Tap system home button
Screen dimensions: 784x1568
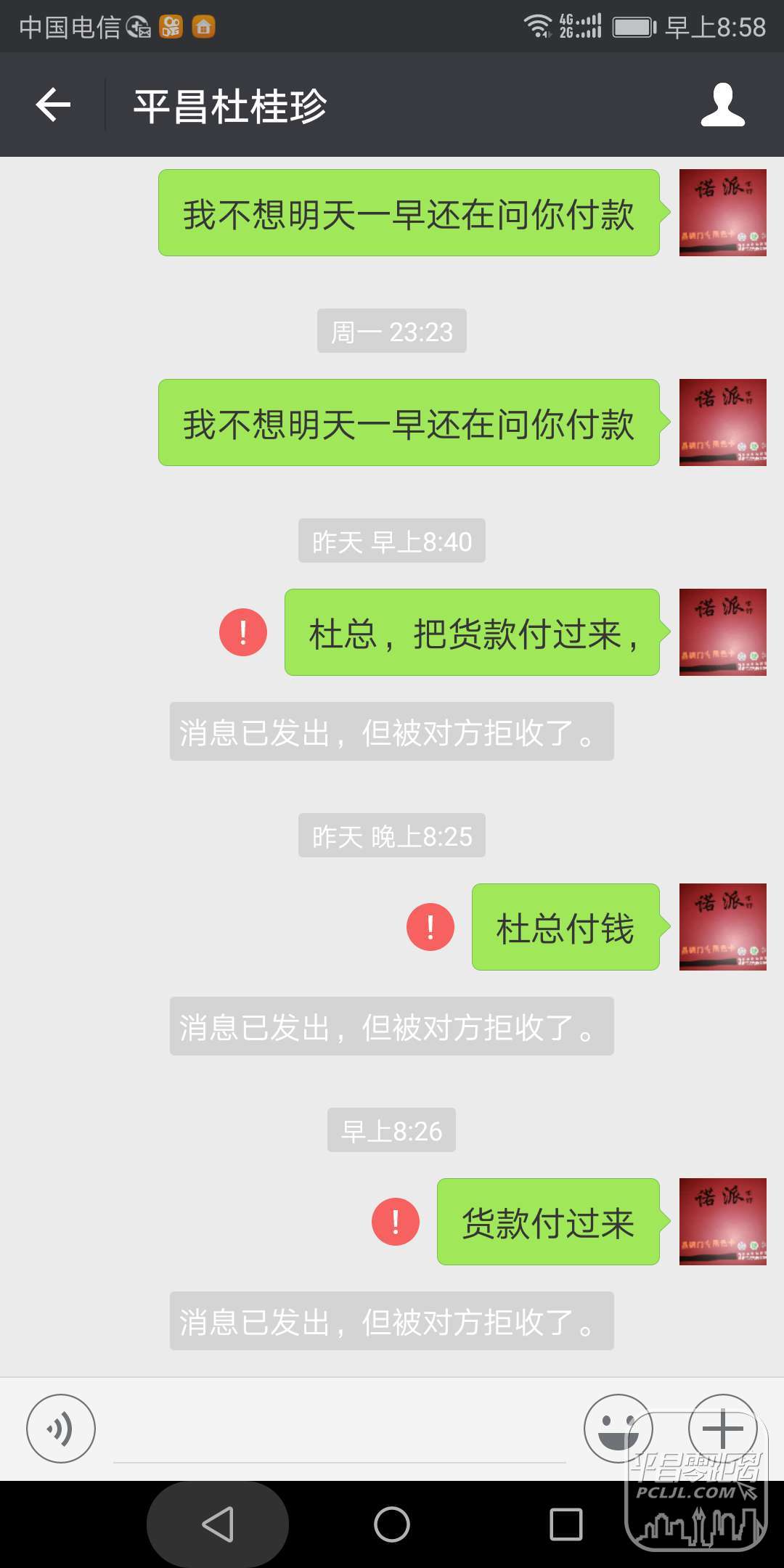[392, 1524]
